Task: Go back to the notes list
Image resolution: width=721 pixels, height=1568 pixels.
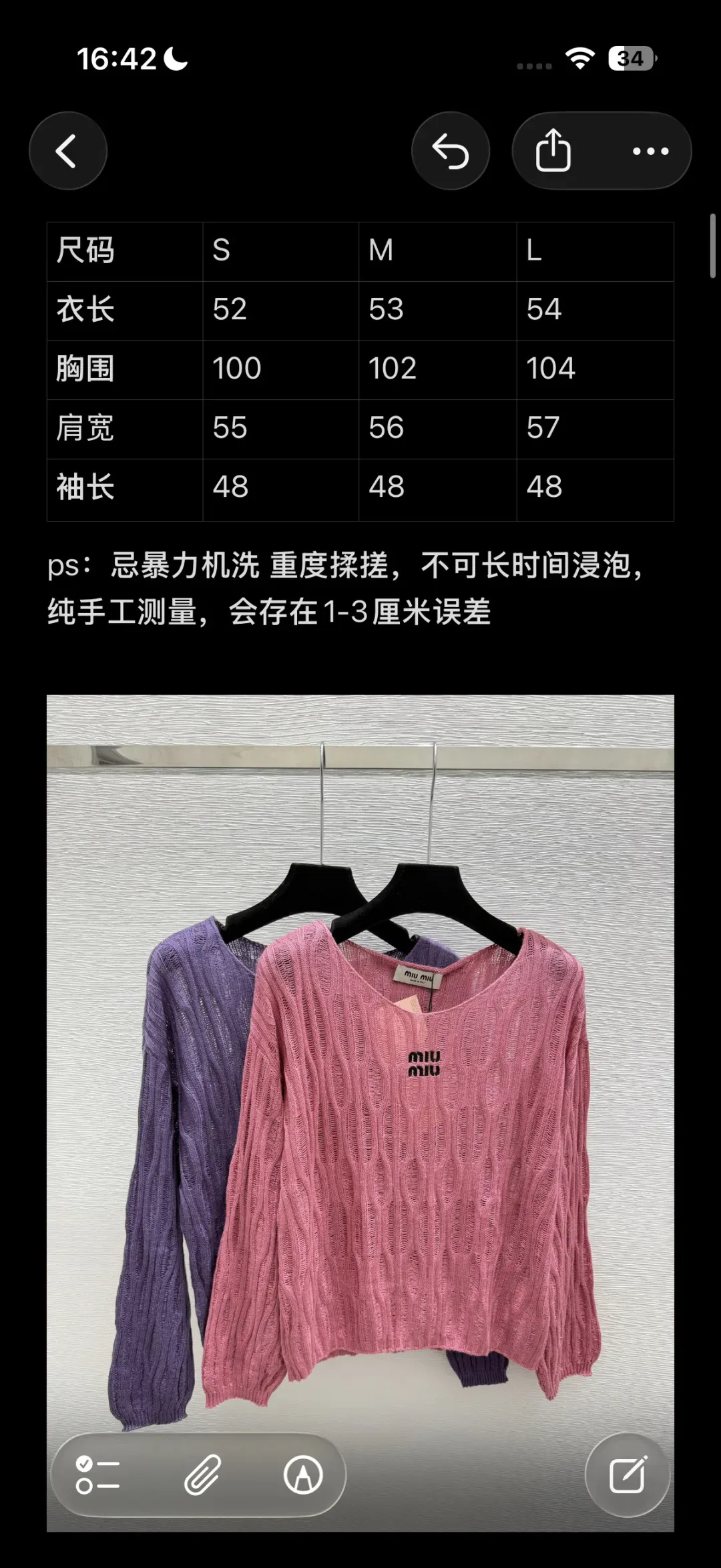Action: (68, 151)
